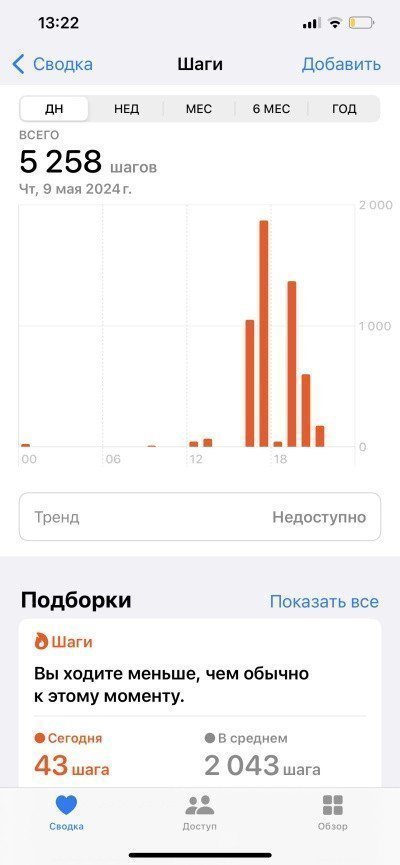Open the Тренд row
Screen dimensions: 400x865
200,517
